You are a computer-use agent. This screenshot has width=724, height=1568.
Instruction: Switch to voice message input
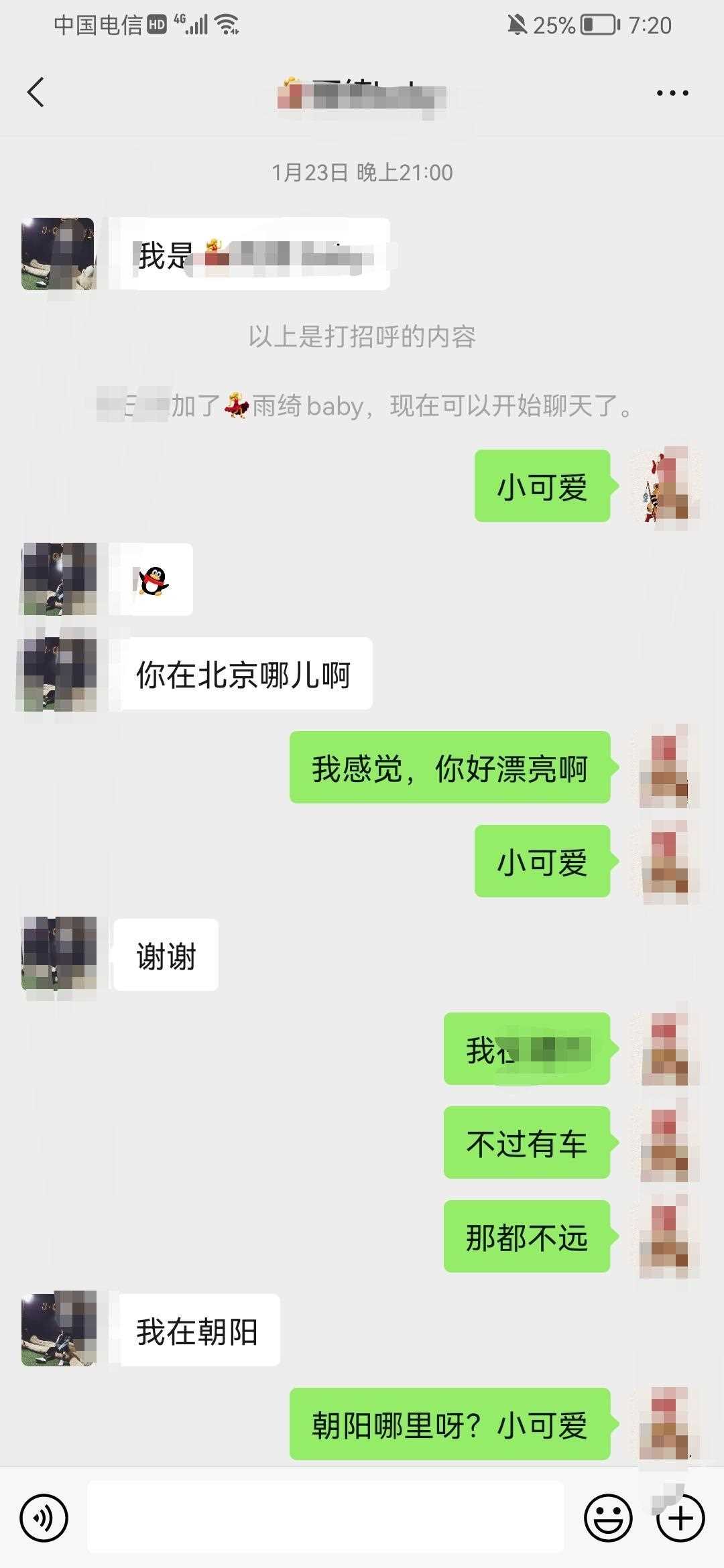pos(44,1518)
